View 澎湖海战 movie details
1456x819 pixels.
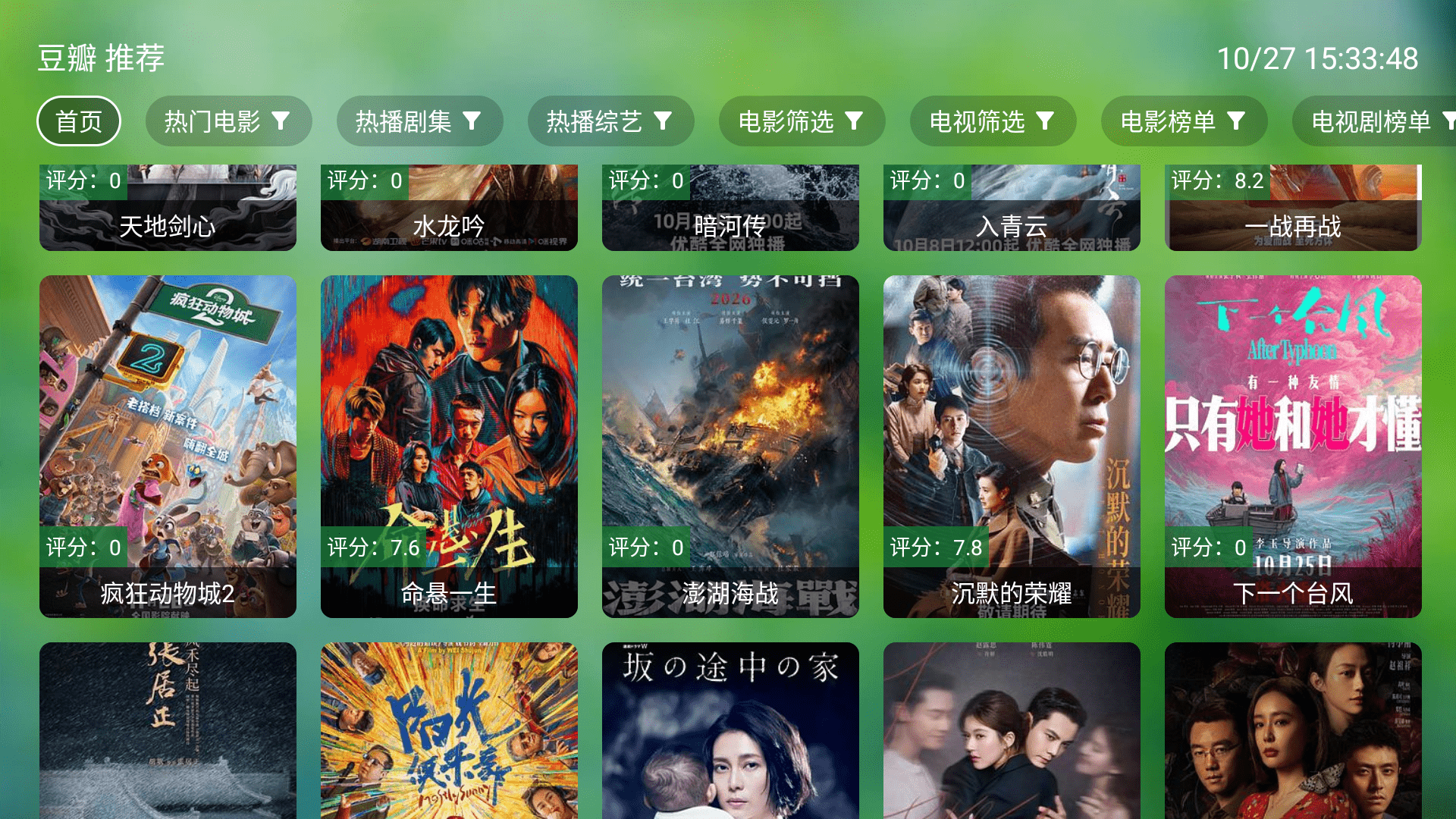pos(730,446)
